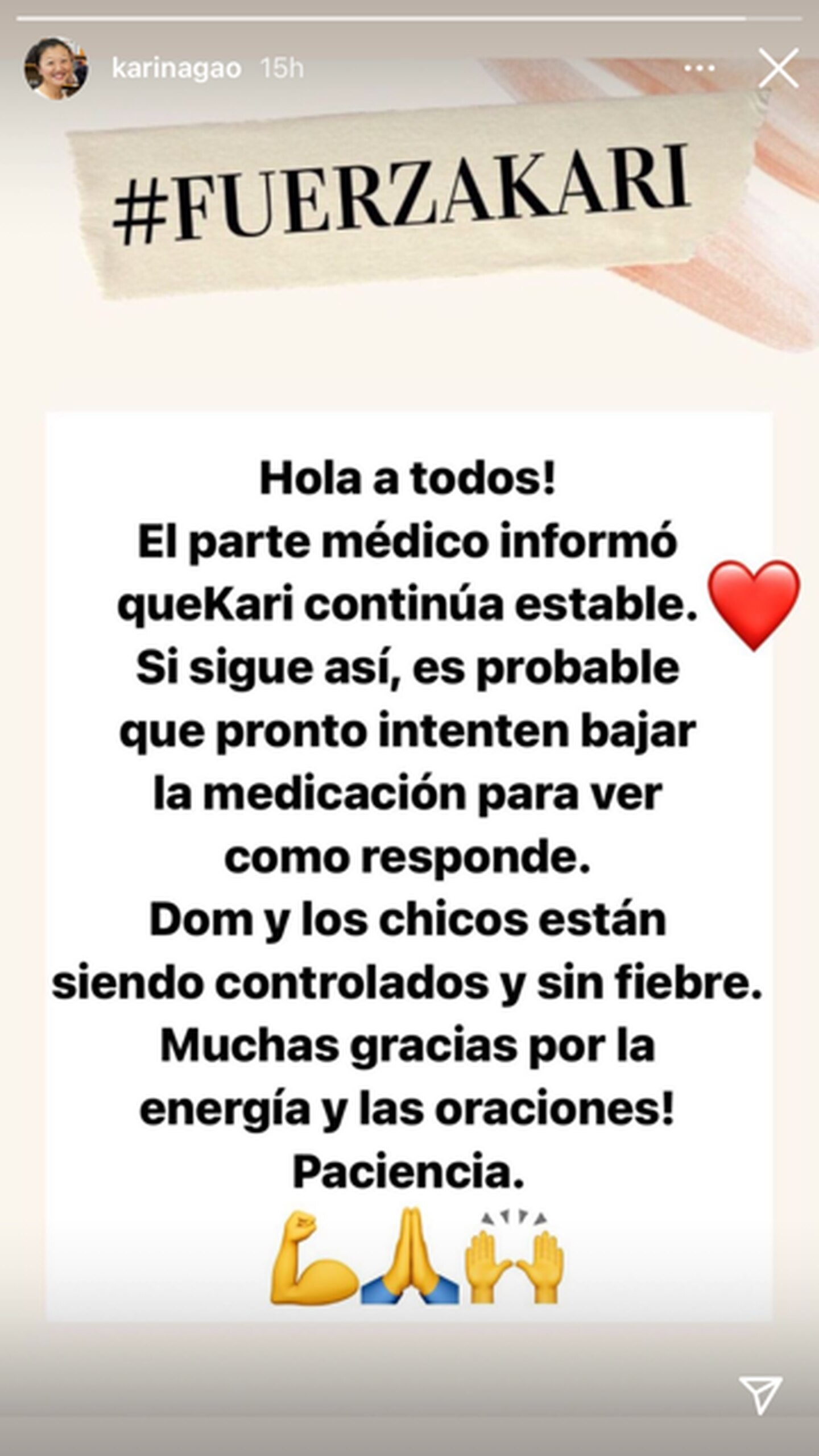819x1456 pixels.
Task: Close the story viewer
Action: point(779,68)
